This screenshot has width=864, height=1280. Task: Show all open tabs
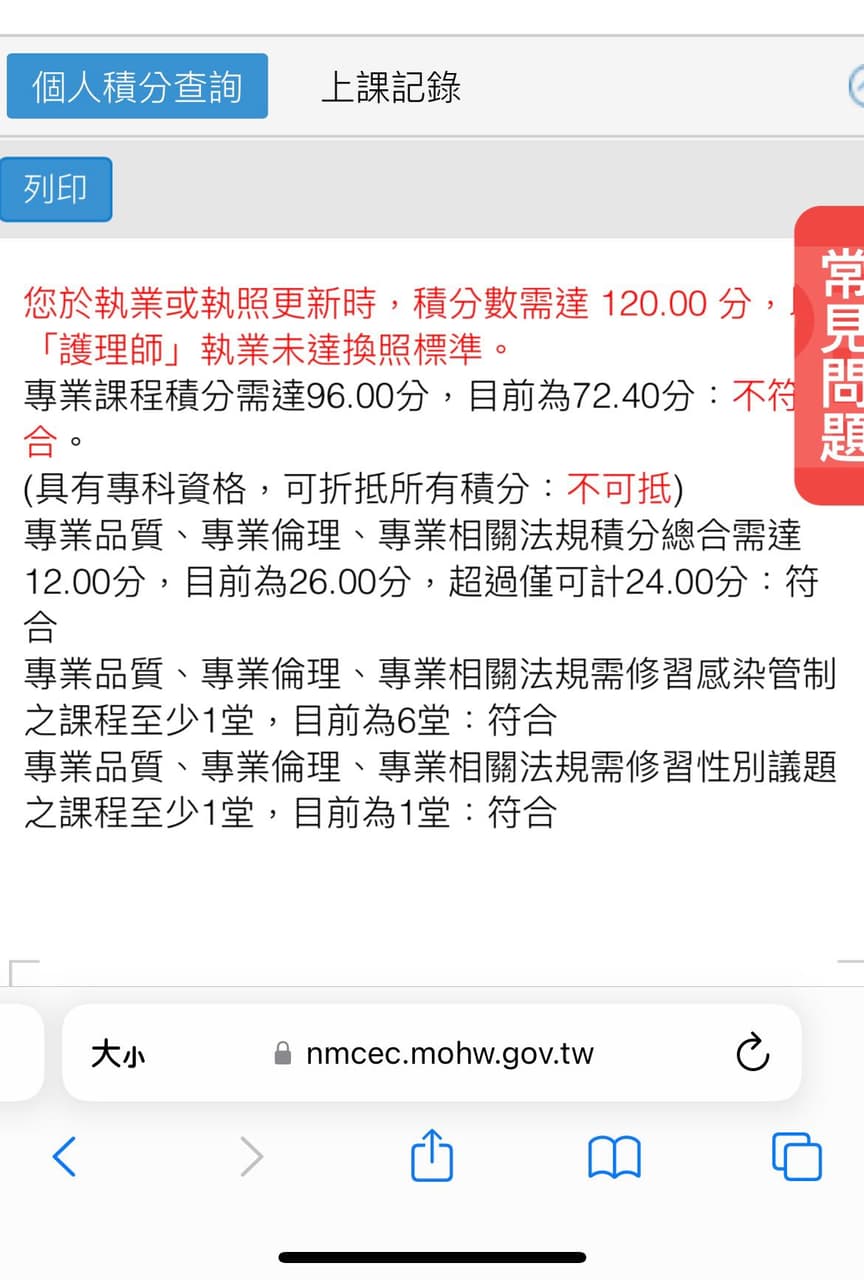(x=796, y=1157)
